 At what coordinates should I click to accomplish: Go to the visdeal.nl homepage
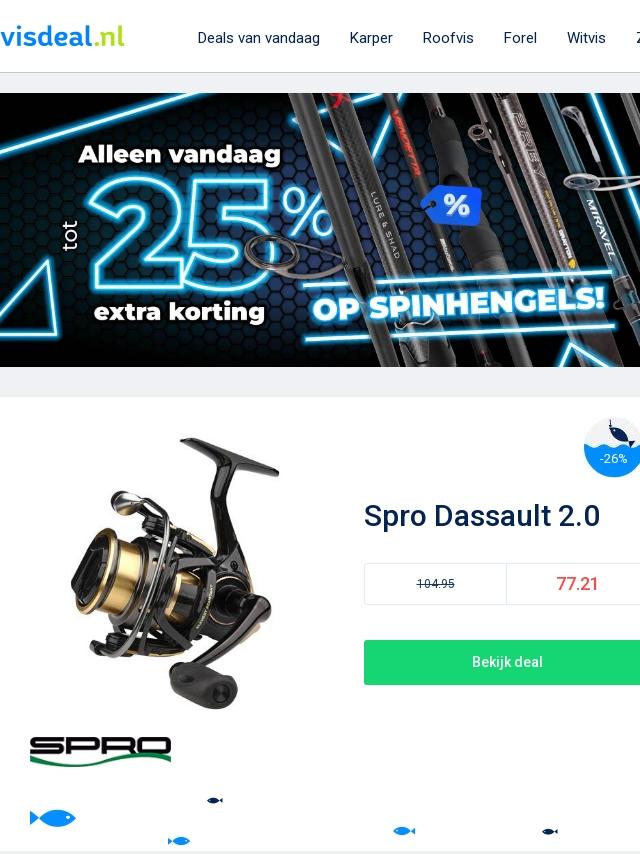point(62,37)
